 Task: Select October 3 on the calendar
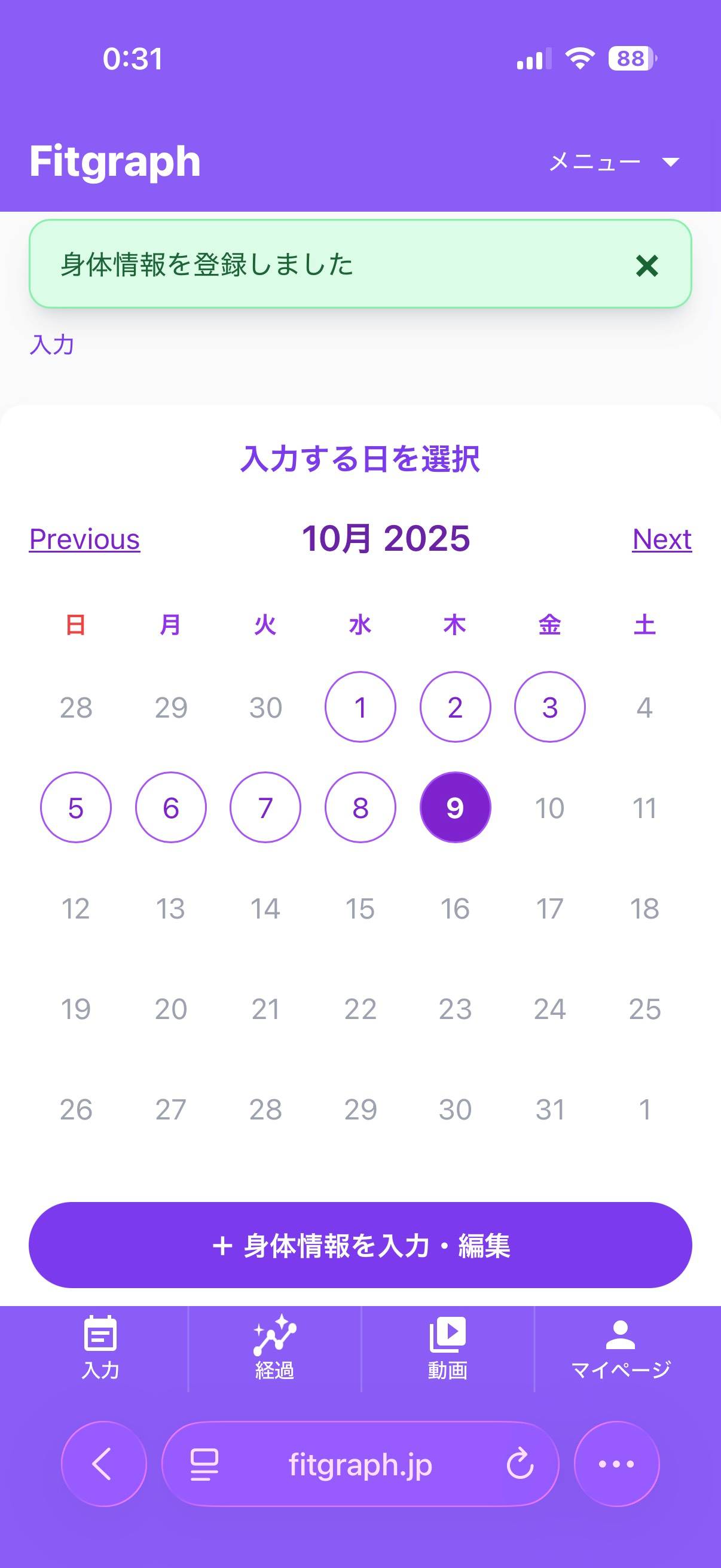pos(549,707)
